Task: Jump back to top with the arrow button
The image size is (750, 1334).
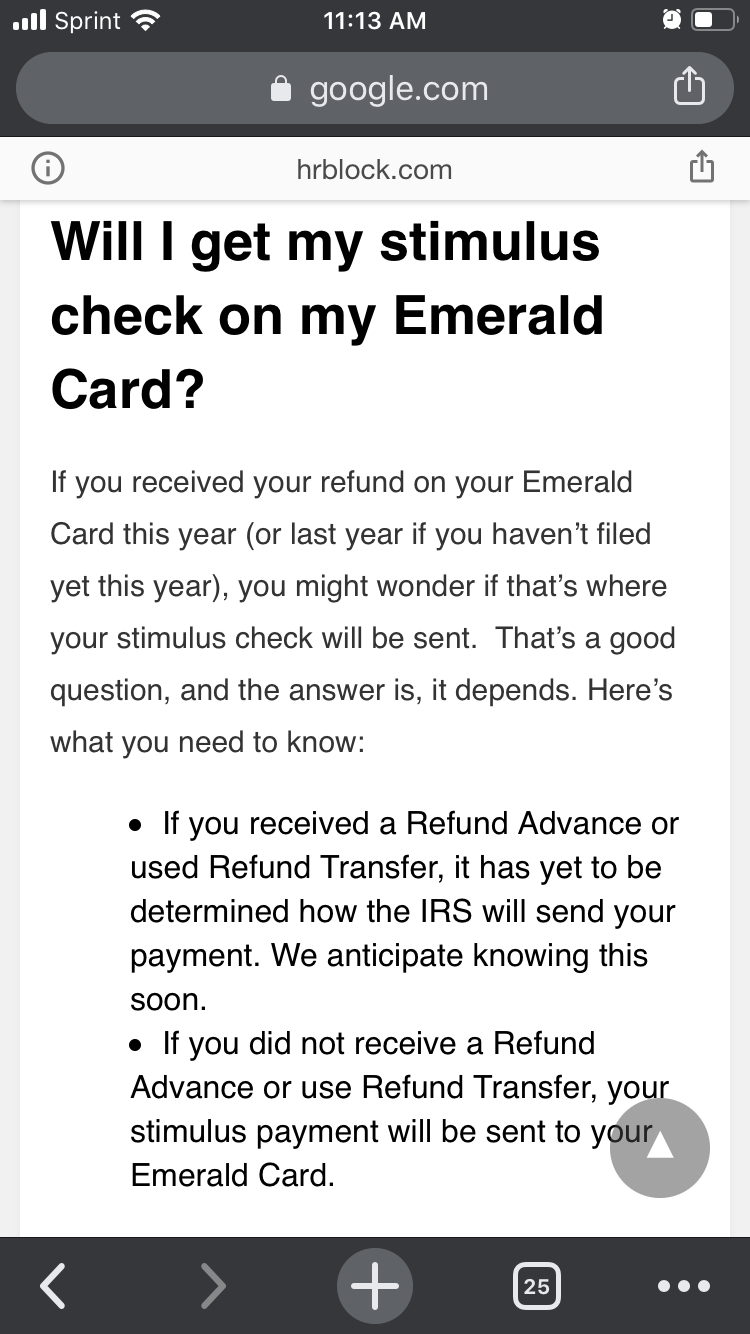Action: 659,1148
